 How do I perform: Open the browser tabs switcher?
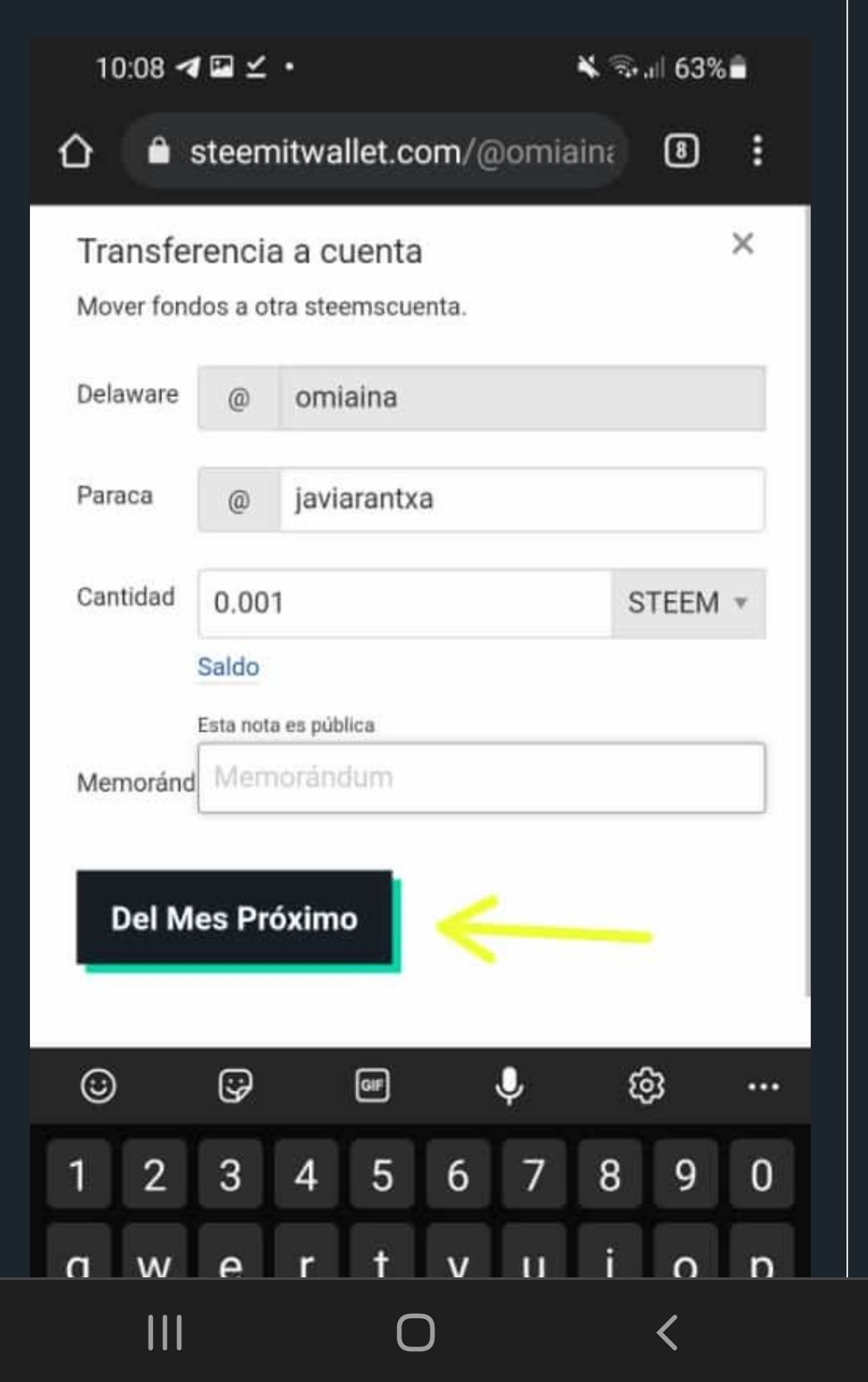click(681, 151)
